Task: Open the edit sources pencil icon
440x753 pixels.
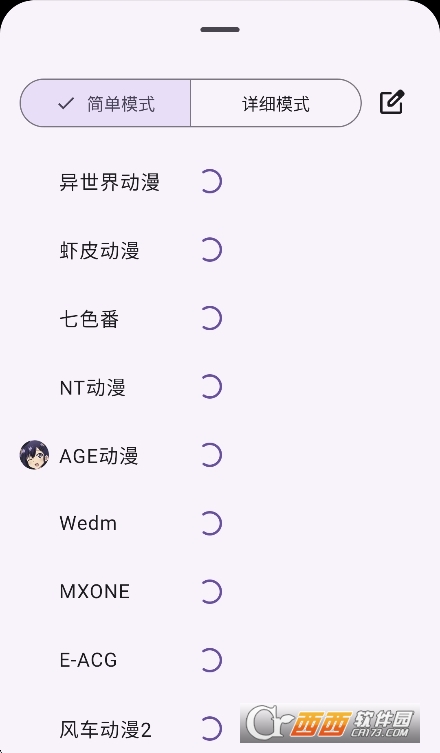Action: point(392,102)
